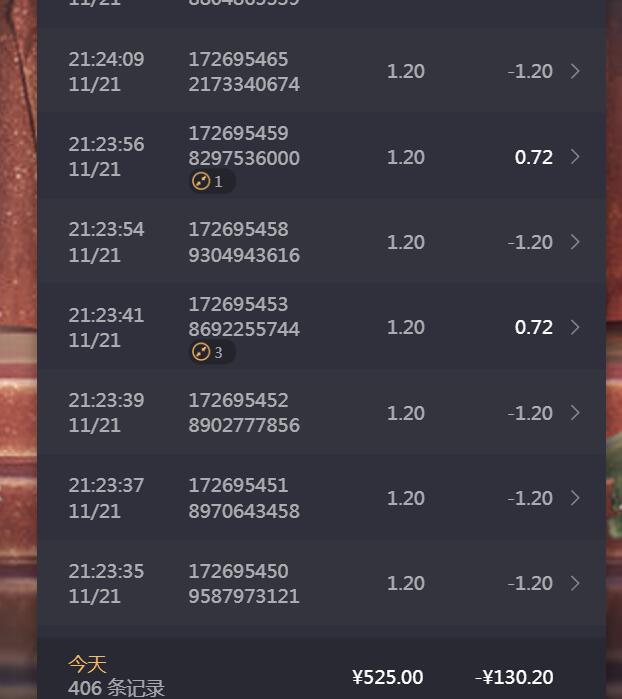Viewport: 622px width, 699px height.
Task: View details of record 172695458
Action: [x=575, y=242]
